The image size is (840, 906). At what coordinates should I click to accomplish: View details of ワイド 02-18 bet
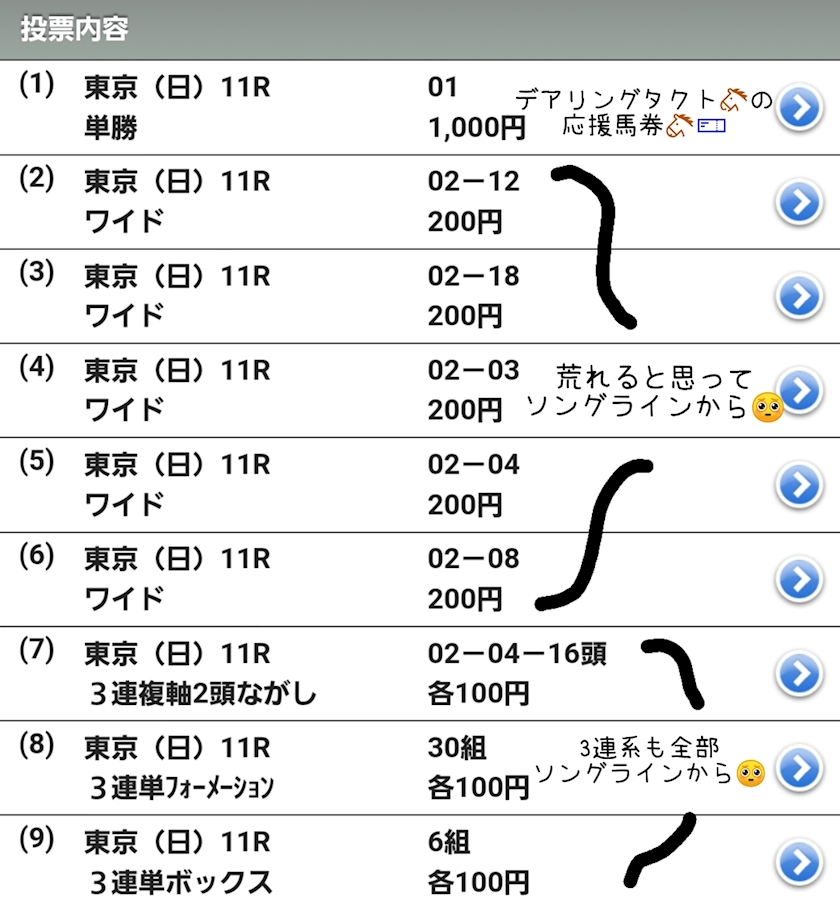(420, 296)
